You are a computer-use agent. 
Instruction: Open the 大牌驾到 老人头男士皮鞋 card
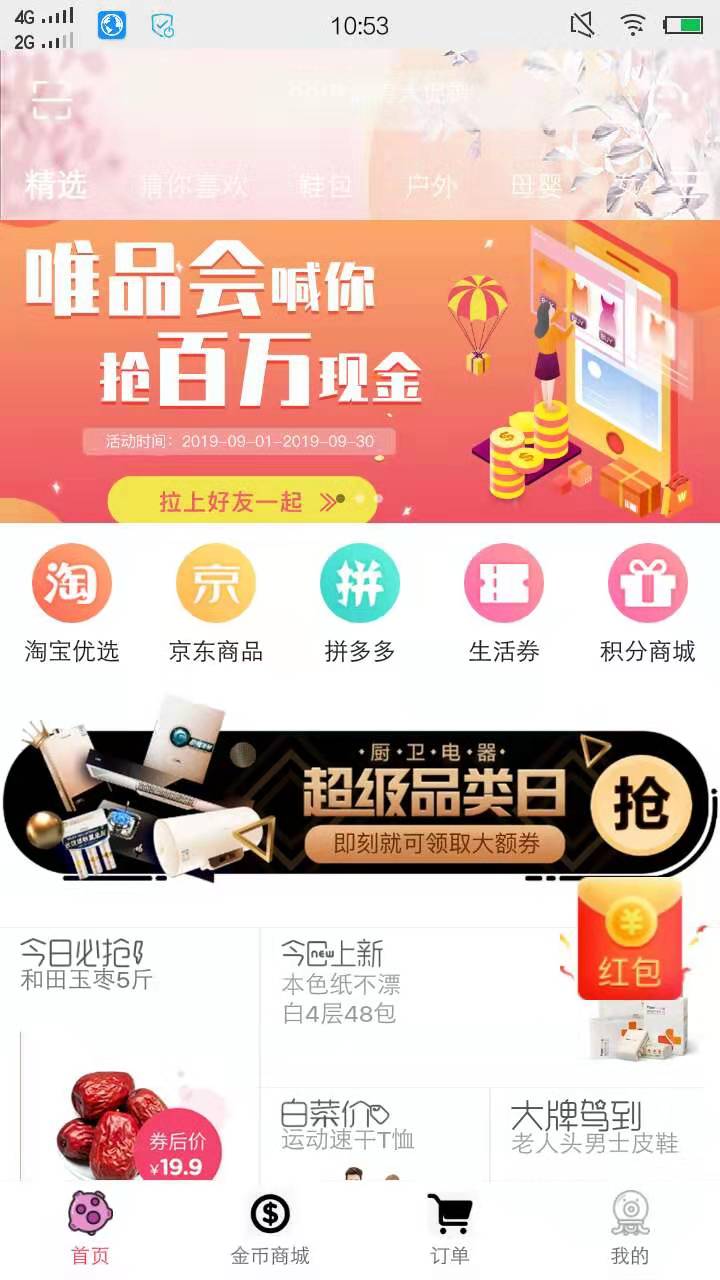tap(600, 1135)
